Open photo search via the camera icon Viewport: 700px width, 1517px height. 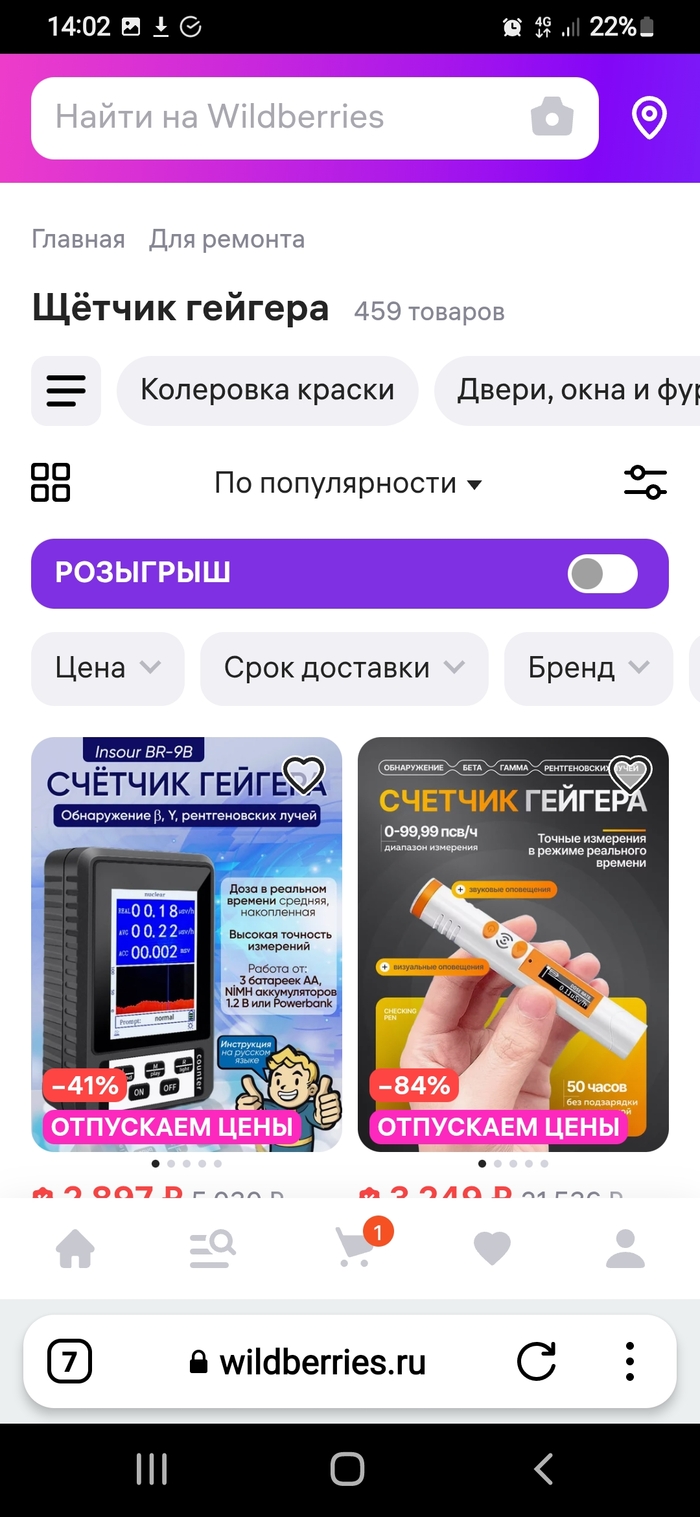click(551, 119)
